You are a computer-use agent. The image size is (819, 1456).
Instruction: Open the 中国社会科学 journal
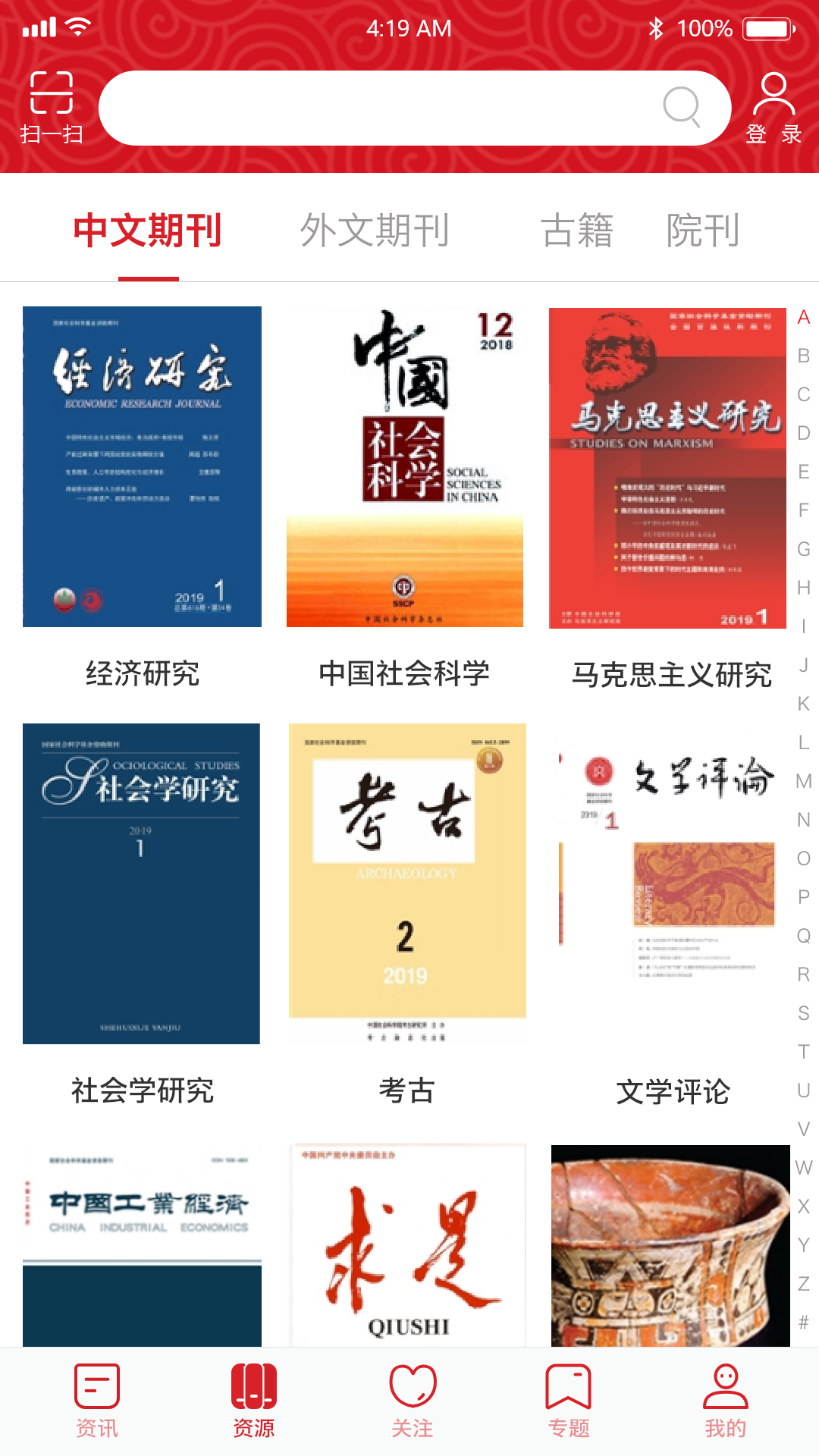(x=405, y=466)
